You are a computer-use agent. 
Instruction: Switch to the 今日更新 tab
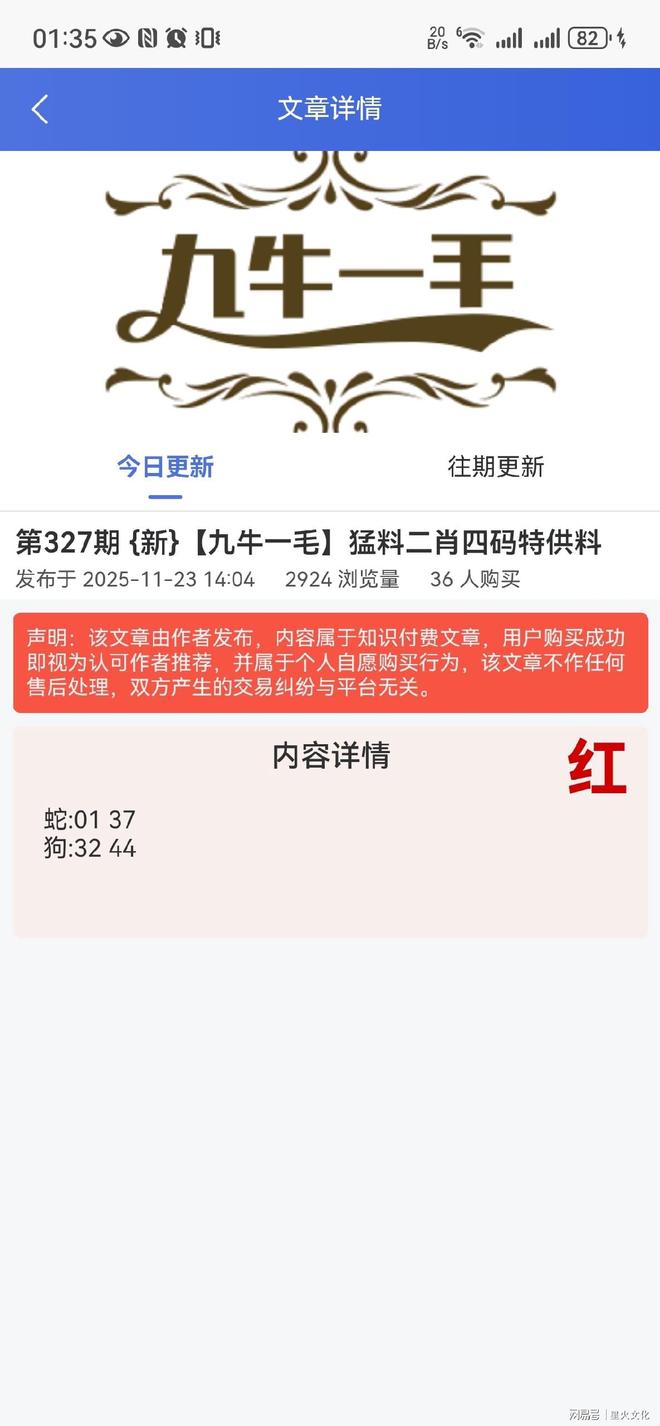point(165,467)
